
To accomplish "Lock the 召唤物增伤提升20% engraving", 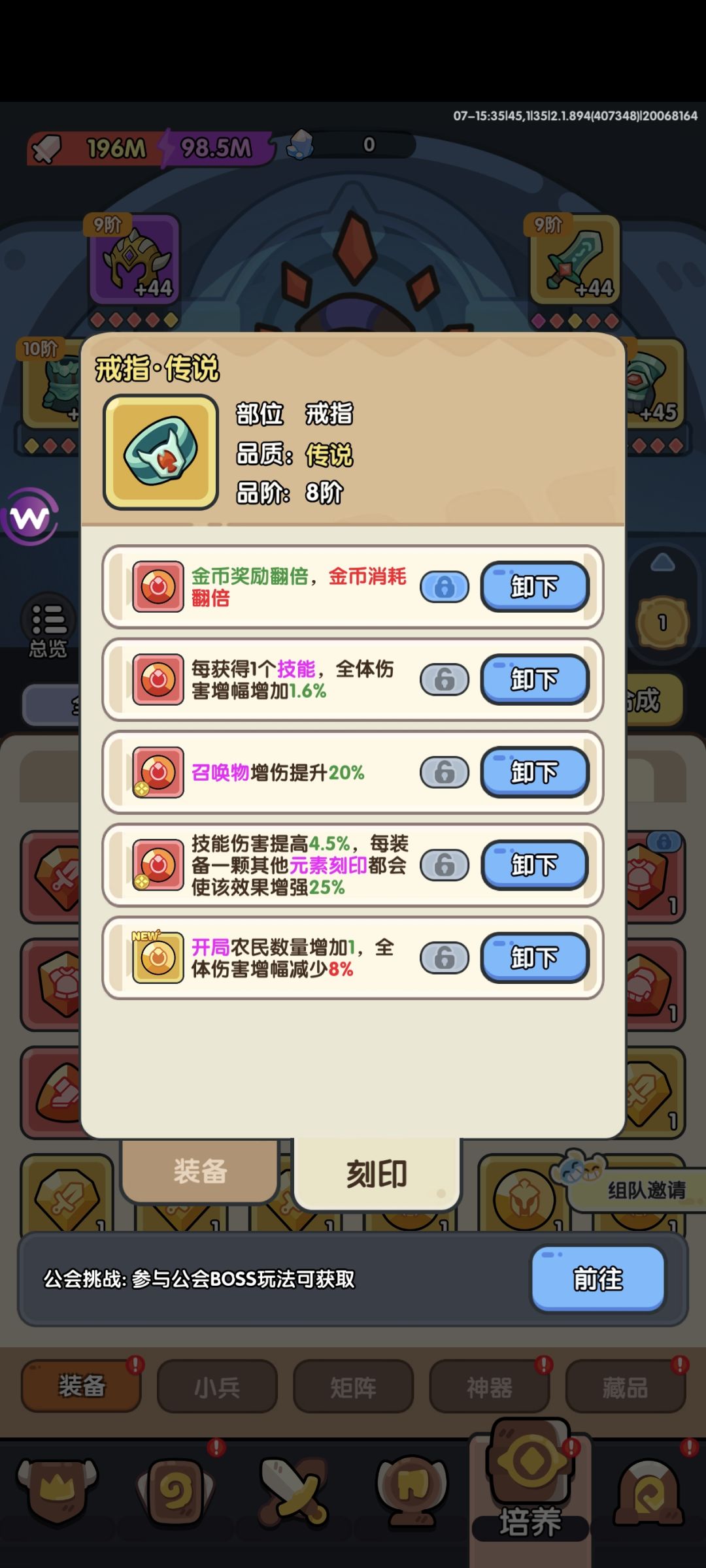I will pos(445,772).
